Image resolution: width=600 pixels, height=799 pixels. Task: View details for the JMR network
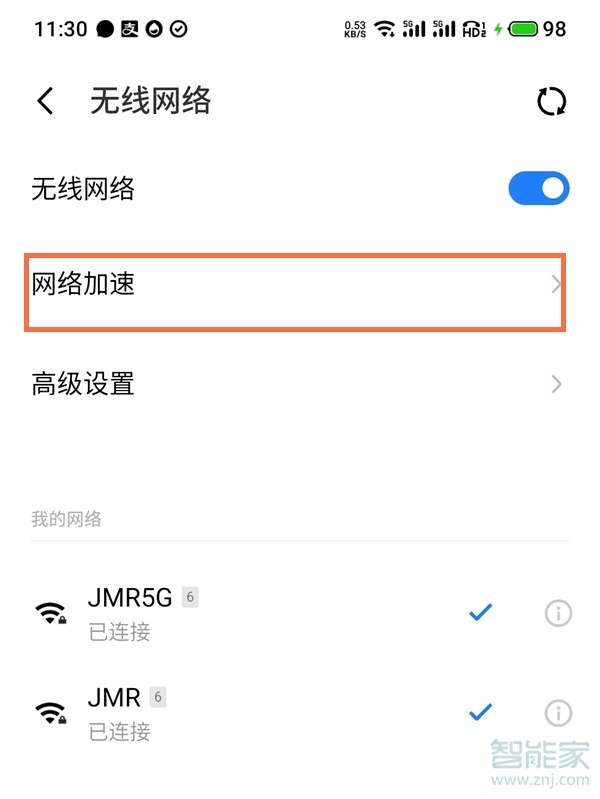[x=558, y=712]
